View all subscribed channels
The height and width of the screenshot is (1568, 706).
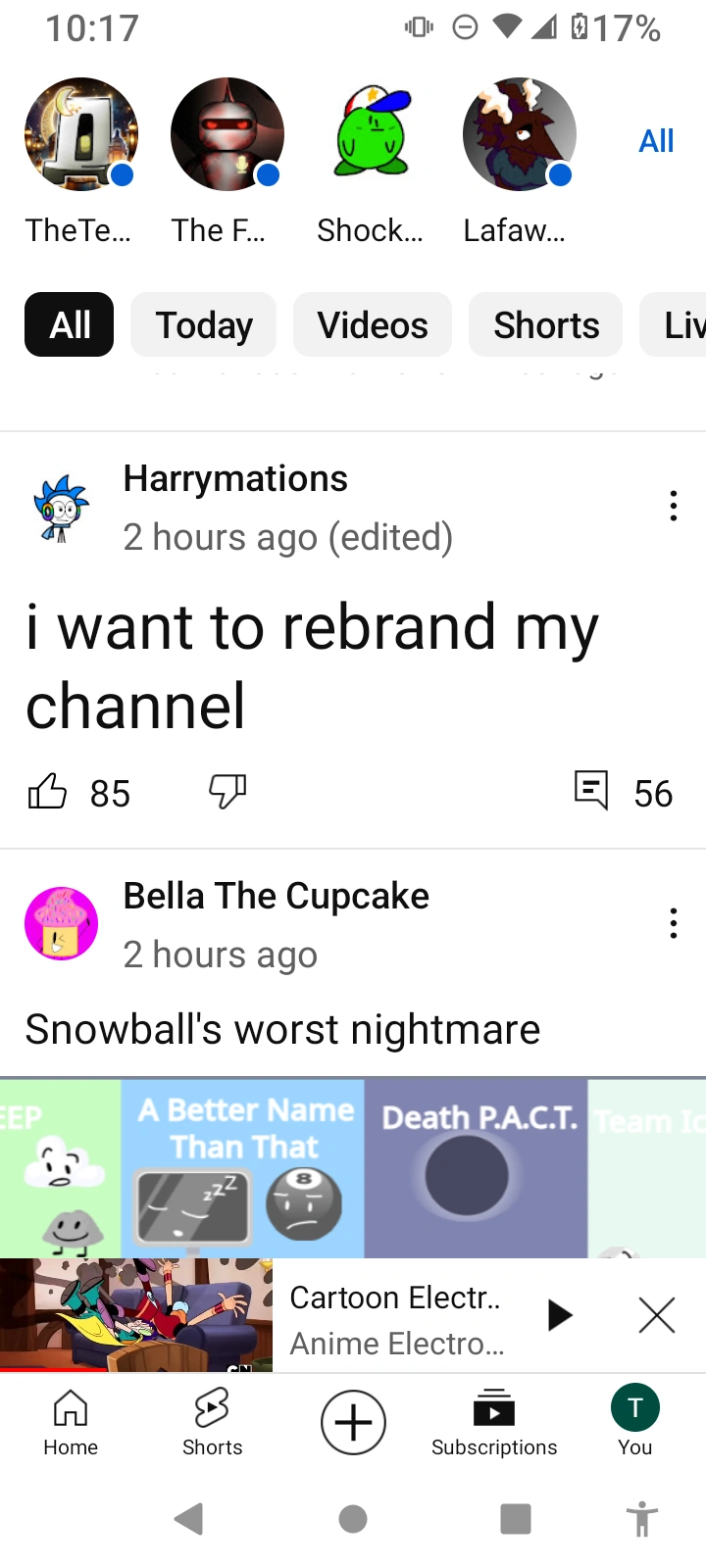(x=655, y=141)
